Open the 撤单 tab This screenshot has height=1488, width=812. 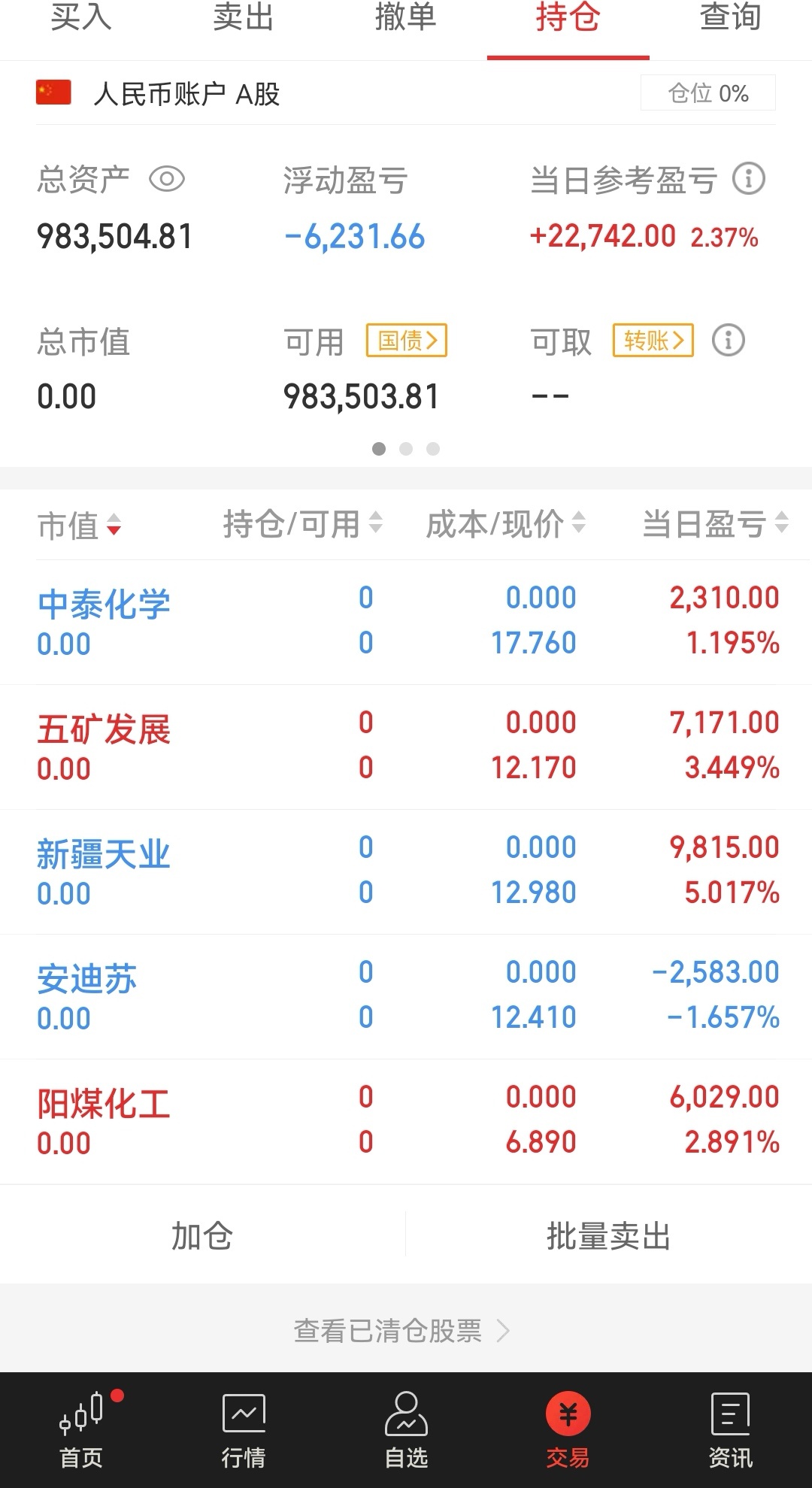406,18
